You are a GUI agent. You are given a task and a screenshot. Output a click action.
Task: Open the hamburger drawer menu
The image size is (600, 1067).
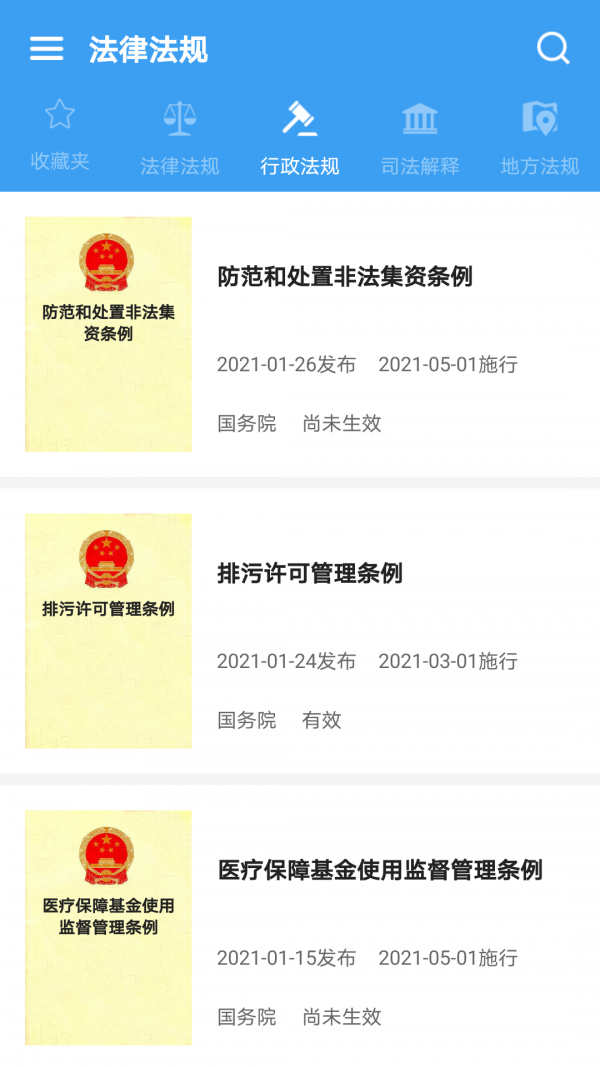tap(46, 48)
